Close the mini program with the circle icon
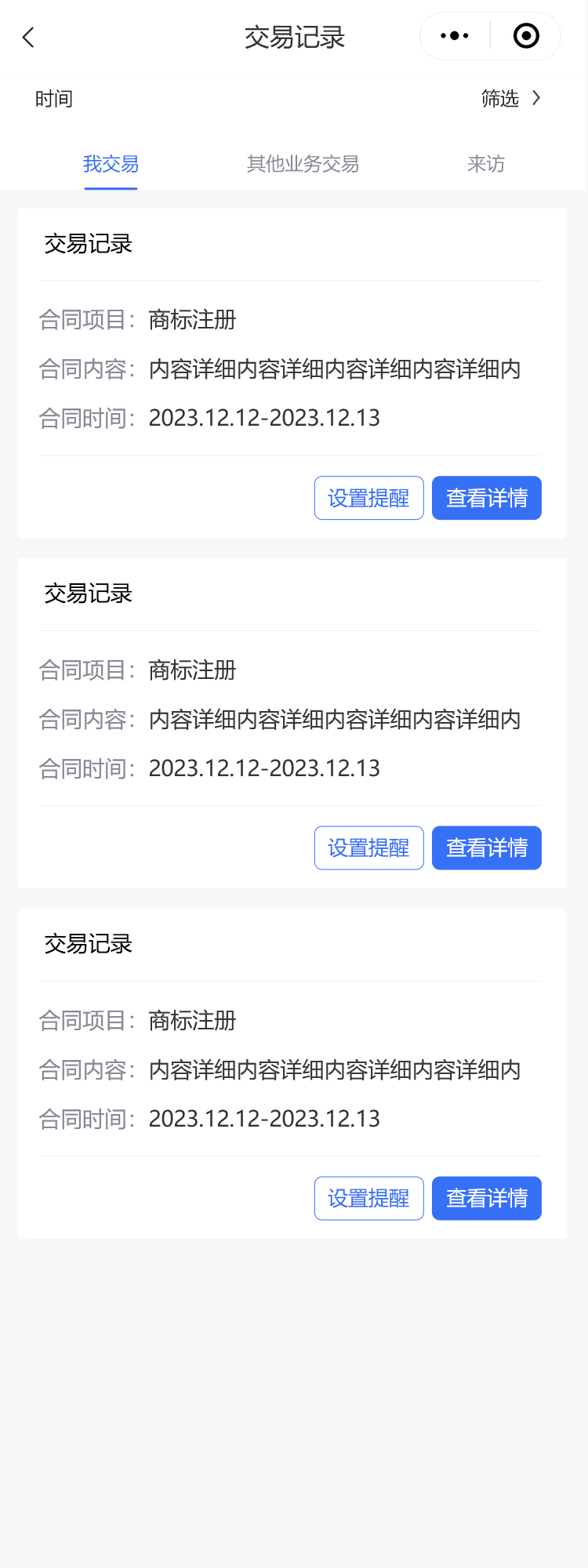This screenshot has width=588, height=1568. (526, 36)
